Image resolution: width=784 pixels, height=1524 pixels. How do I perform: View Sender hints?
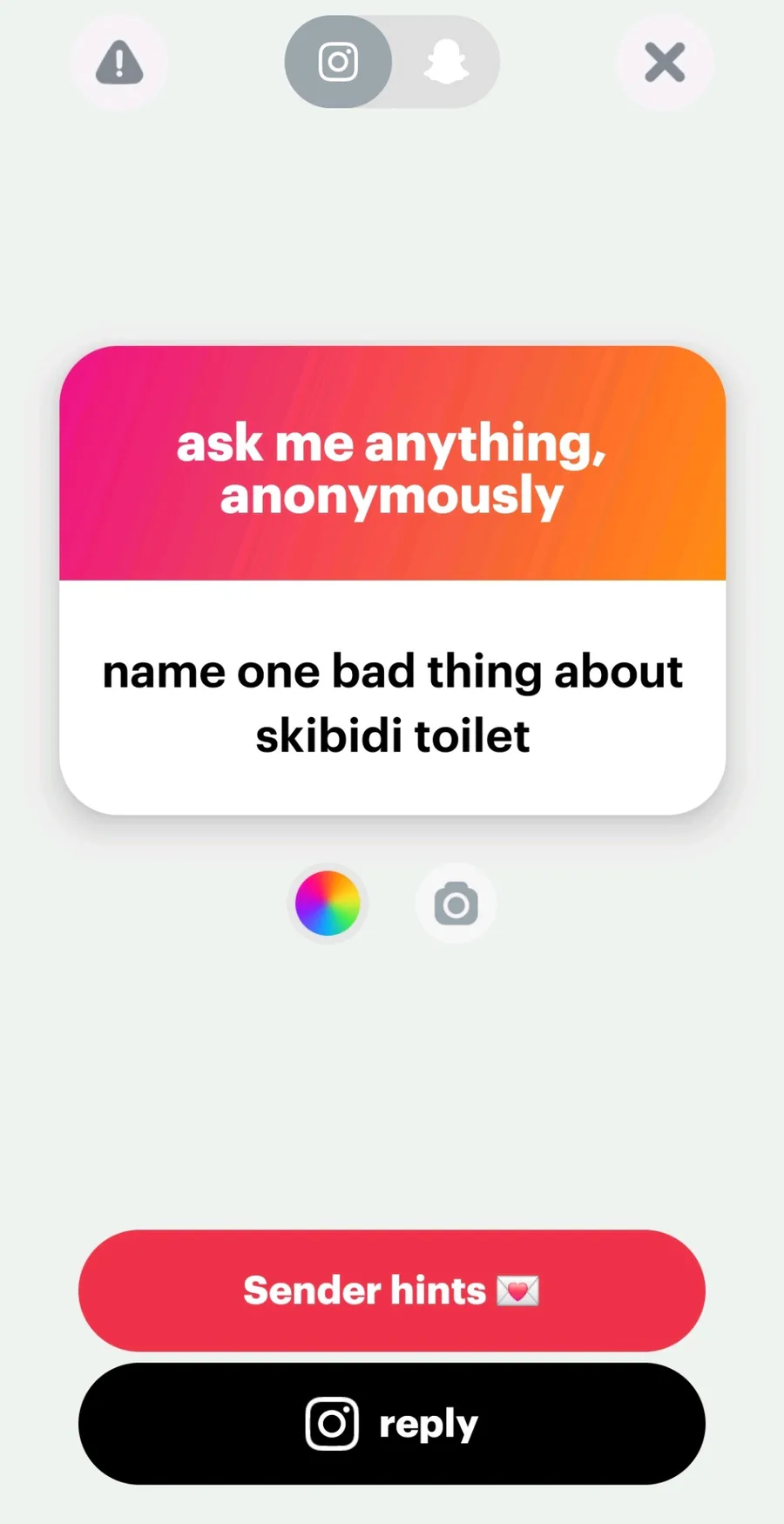point(392,1290)
